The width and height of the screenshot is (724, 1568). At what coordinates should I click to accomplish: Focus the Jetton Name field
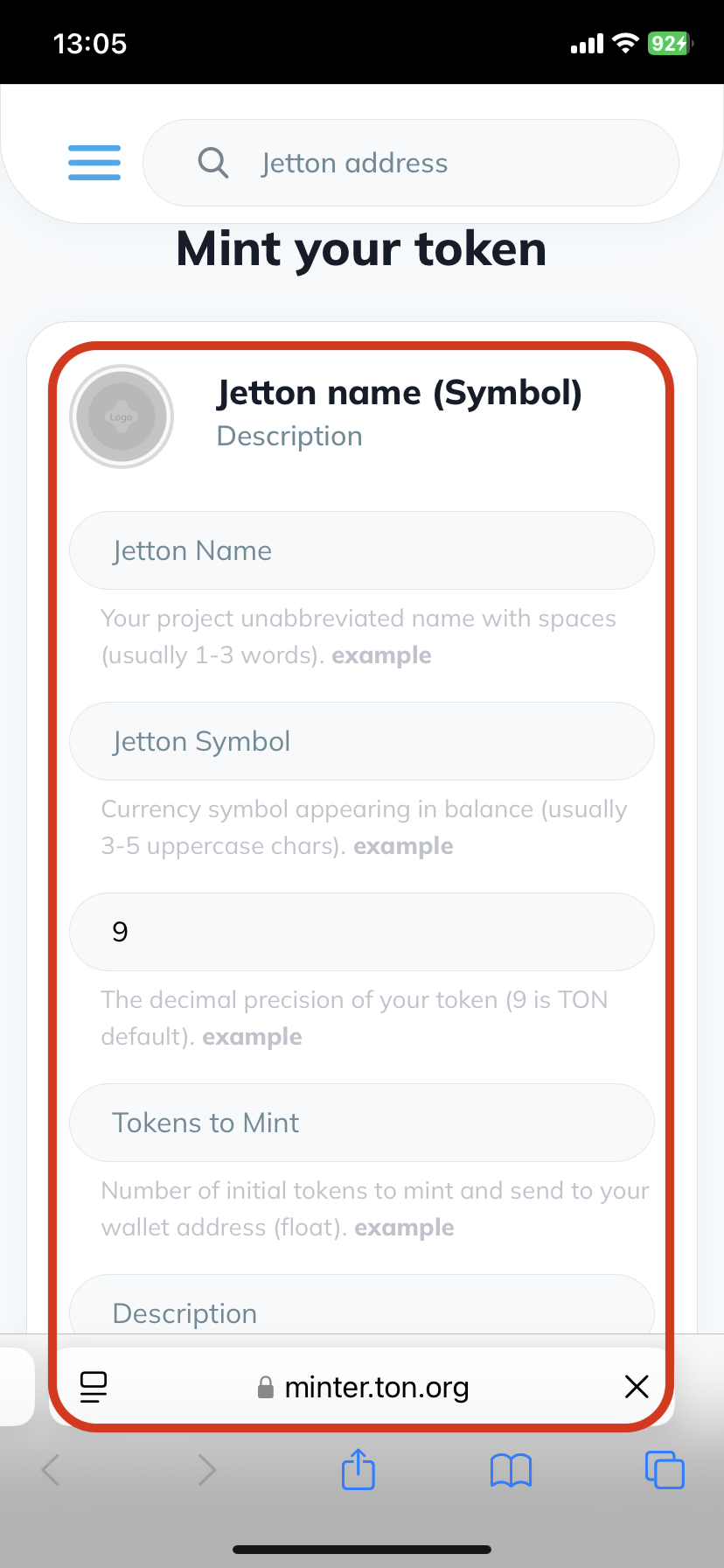tap(361, 550)
